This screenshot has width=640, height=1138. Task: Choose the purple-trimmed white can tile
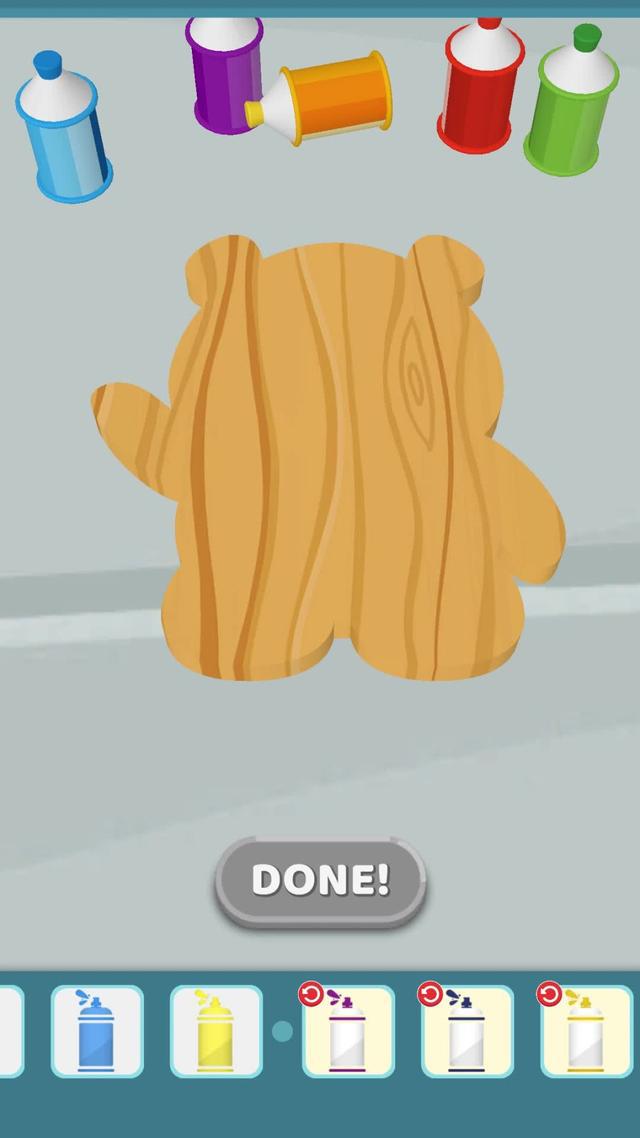(x=348, y=1031)
